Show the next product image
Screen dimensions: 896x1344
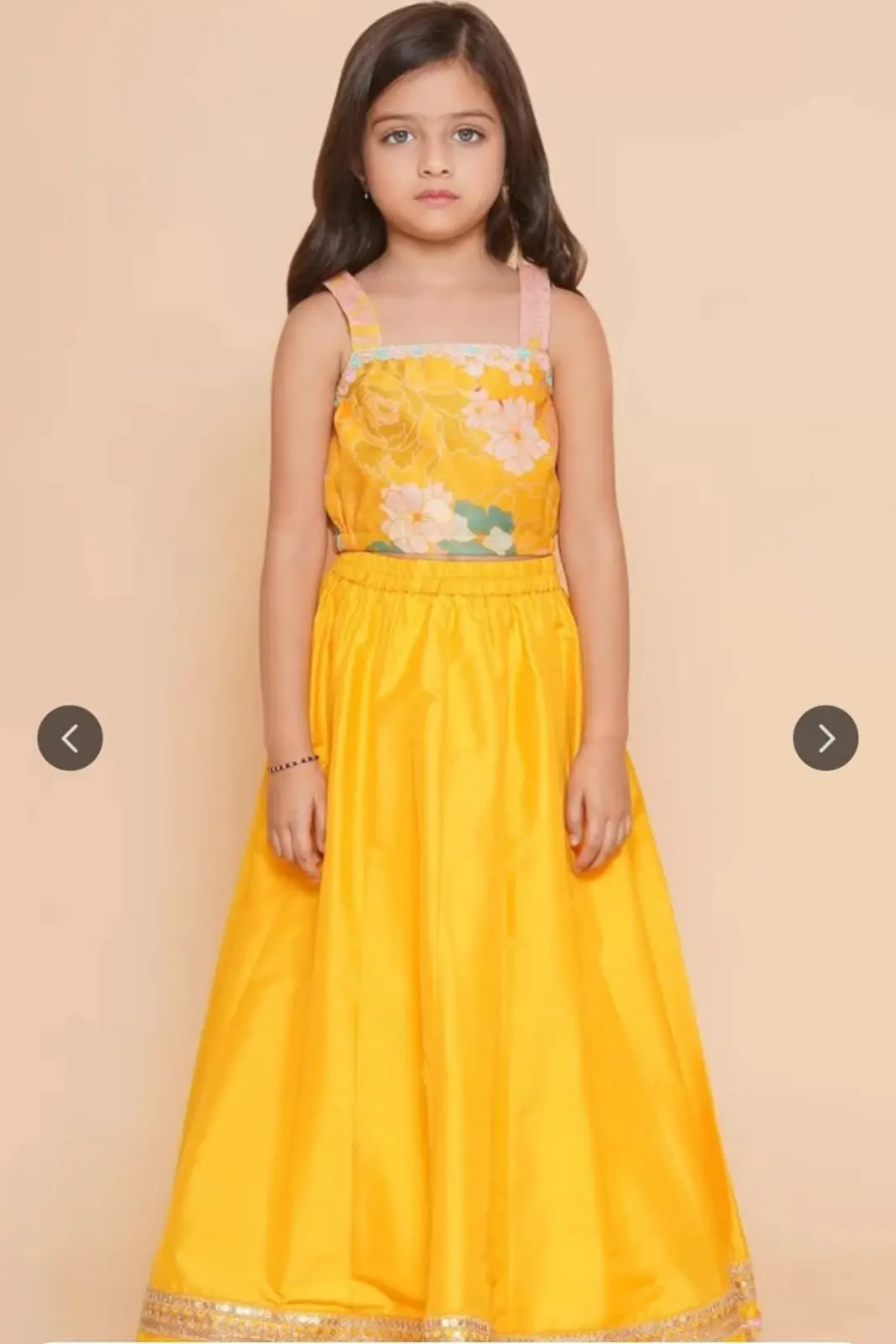coord(825,738)
